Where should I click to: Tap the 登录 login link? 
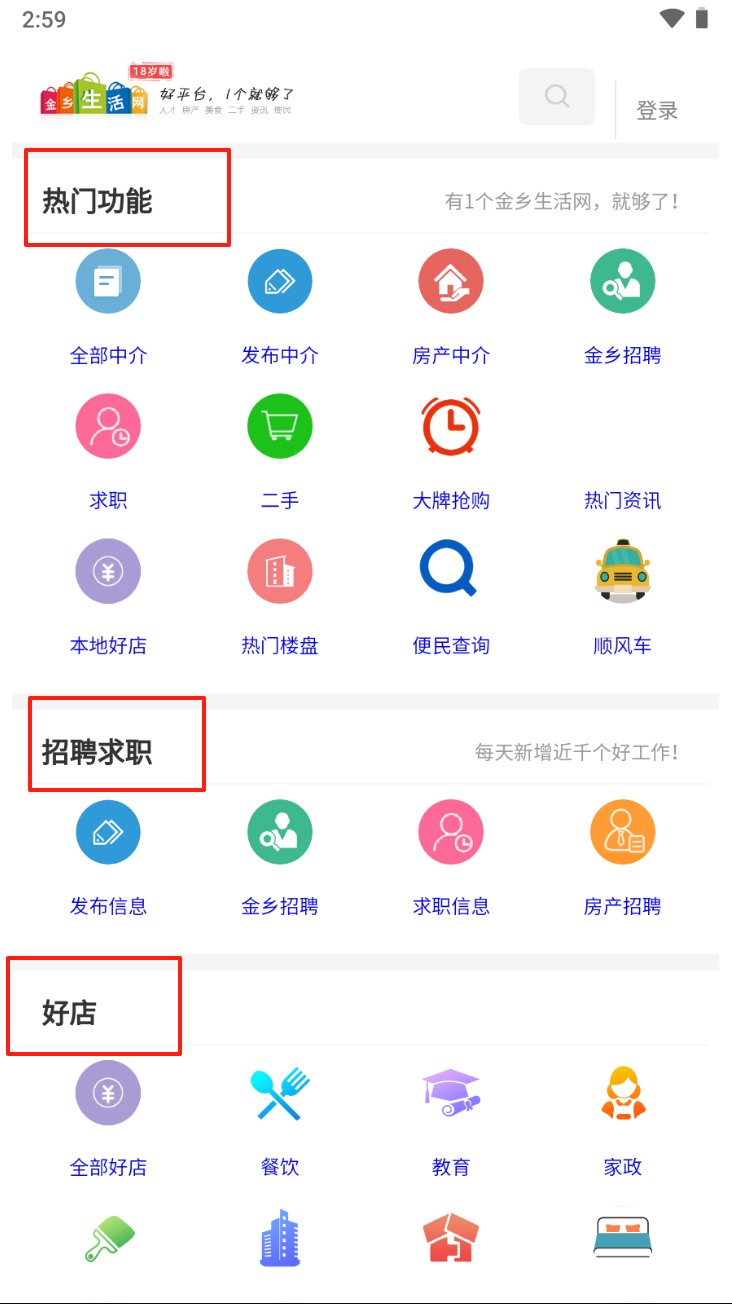657,110
